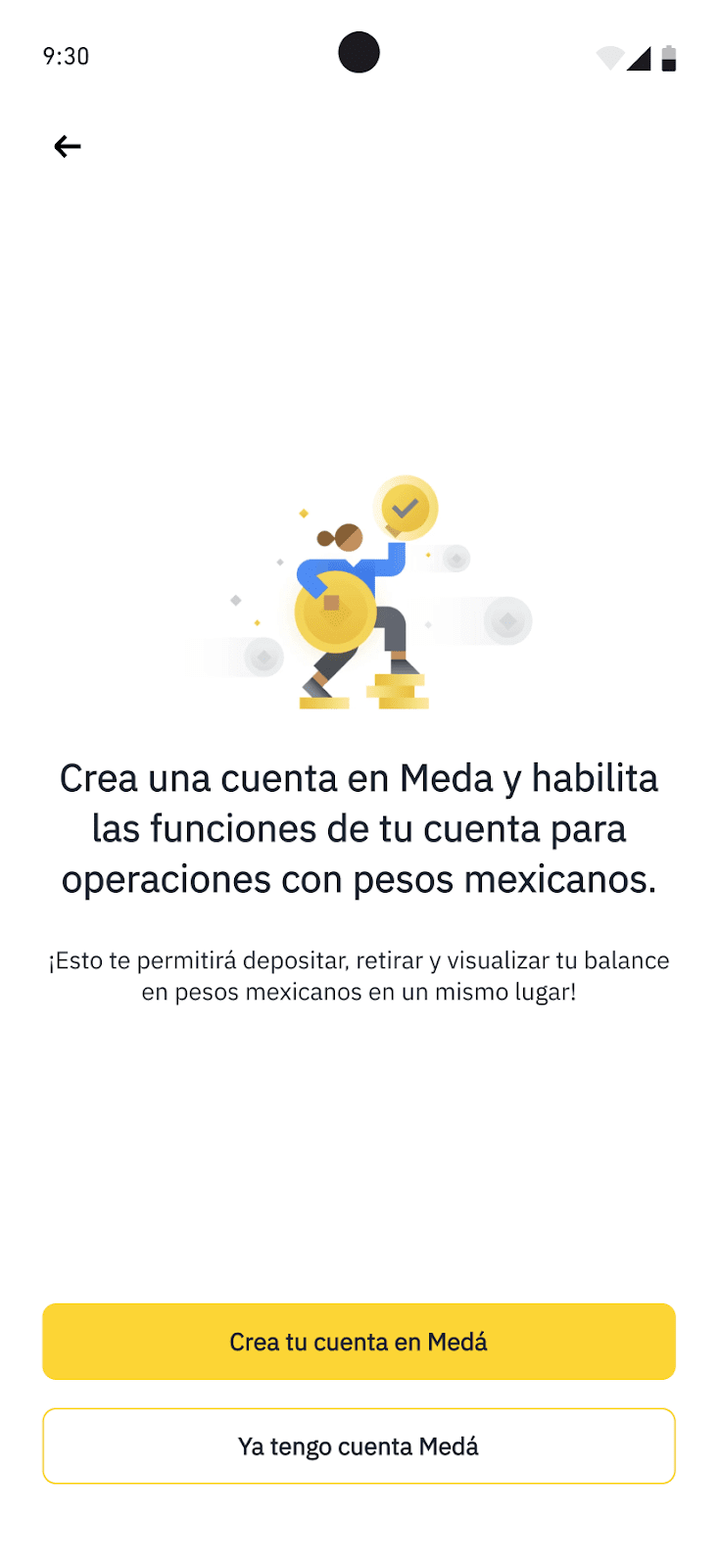Viewport: 718px width, 1568px height.
Task: Tap Crea tu cuenta en Medá
Action: [x=359, y=1341]
